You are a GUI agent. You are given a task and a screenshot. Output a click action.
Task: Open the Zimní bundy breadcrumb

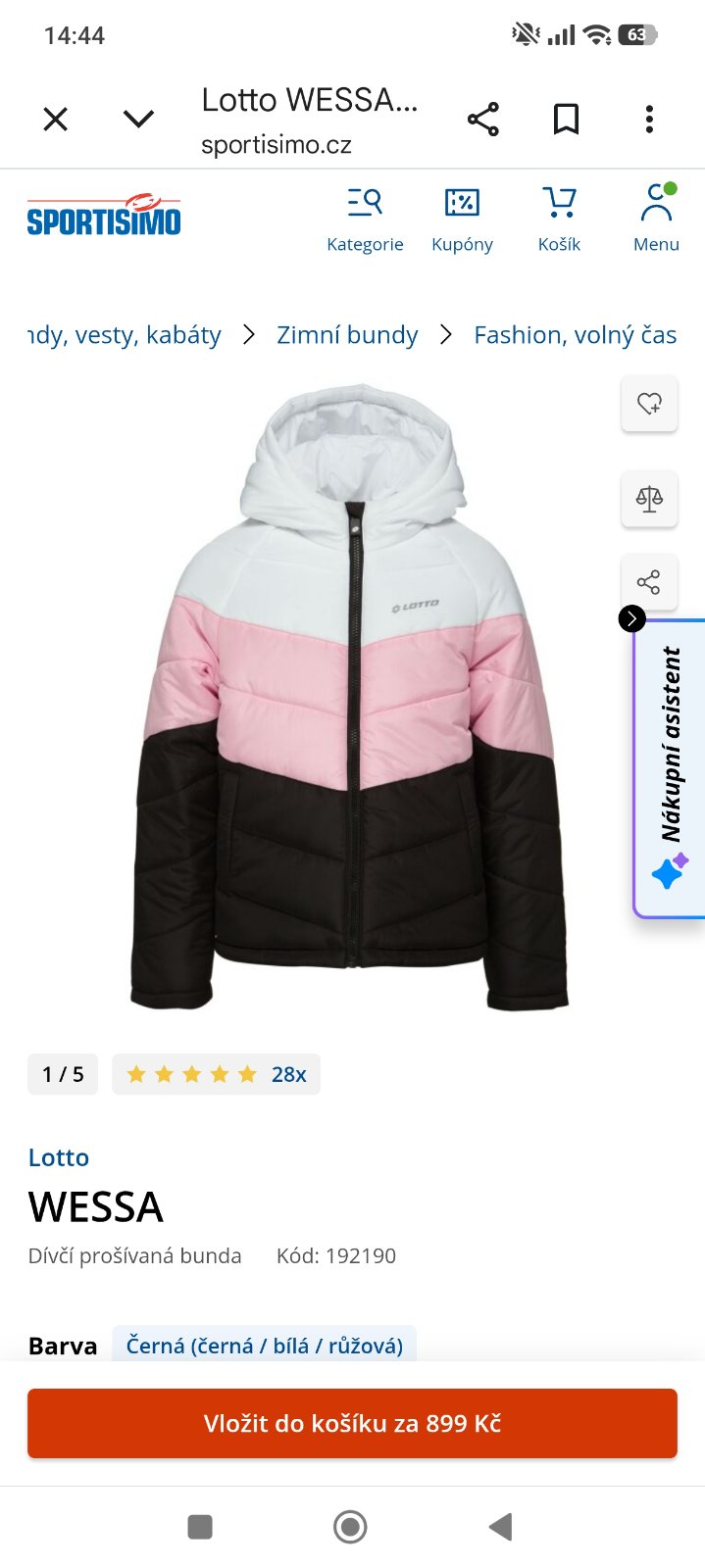click(x=347, y=335)
